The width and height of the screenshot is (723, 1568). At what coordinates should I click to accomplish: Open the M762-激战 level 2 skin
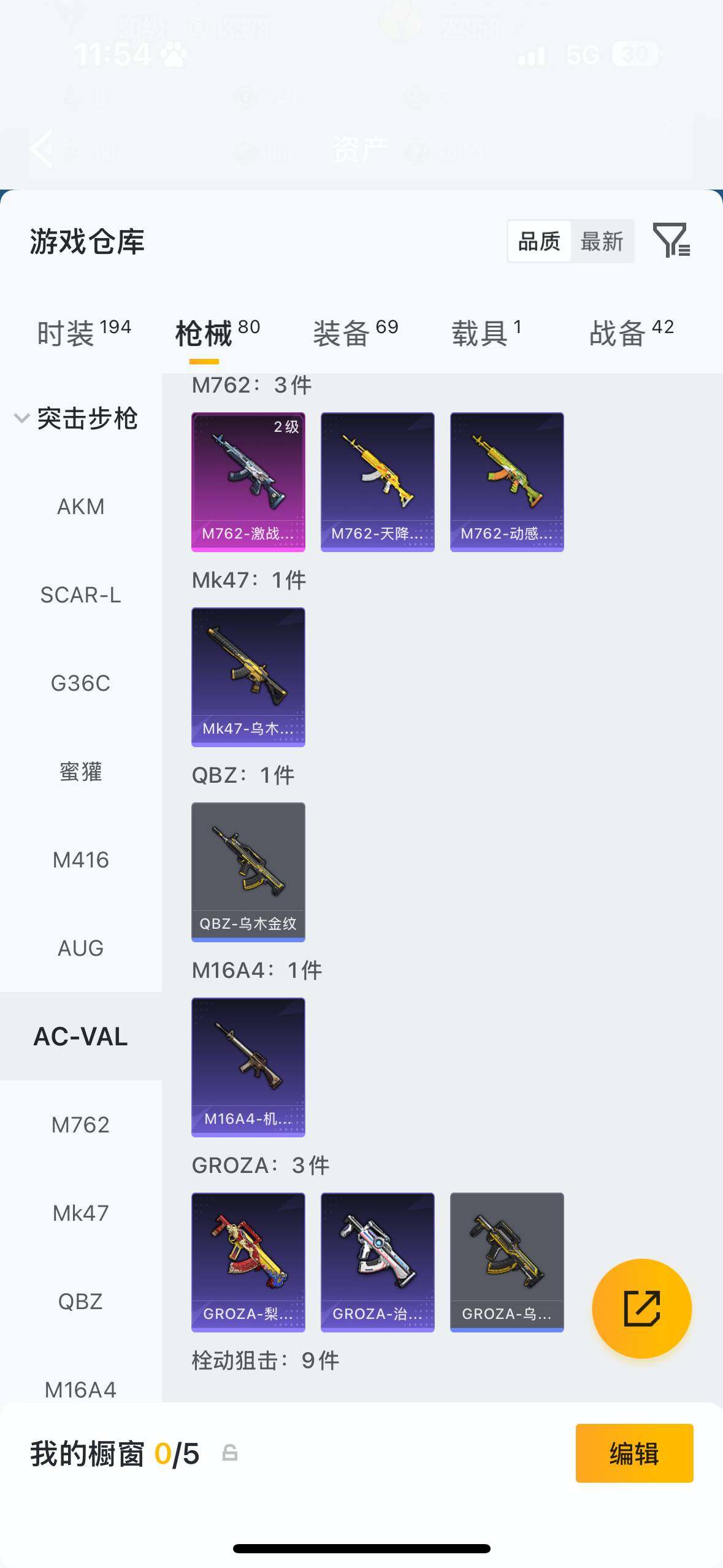click(x=248, y=482)
